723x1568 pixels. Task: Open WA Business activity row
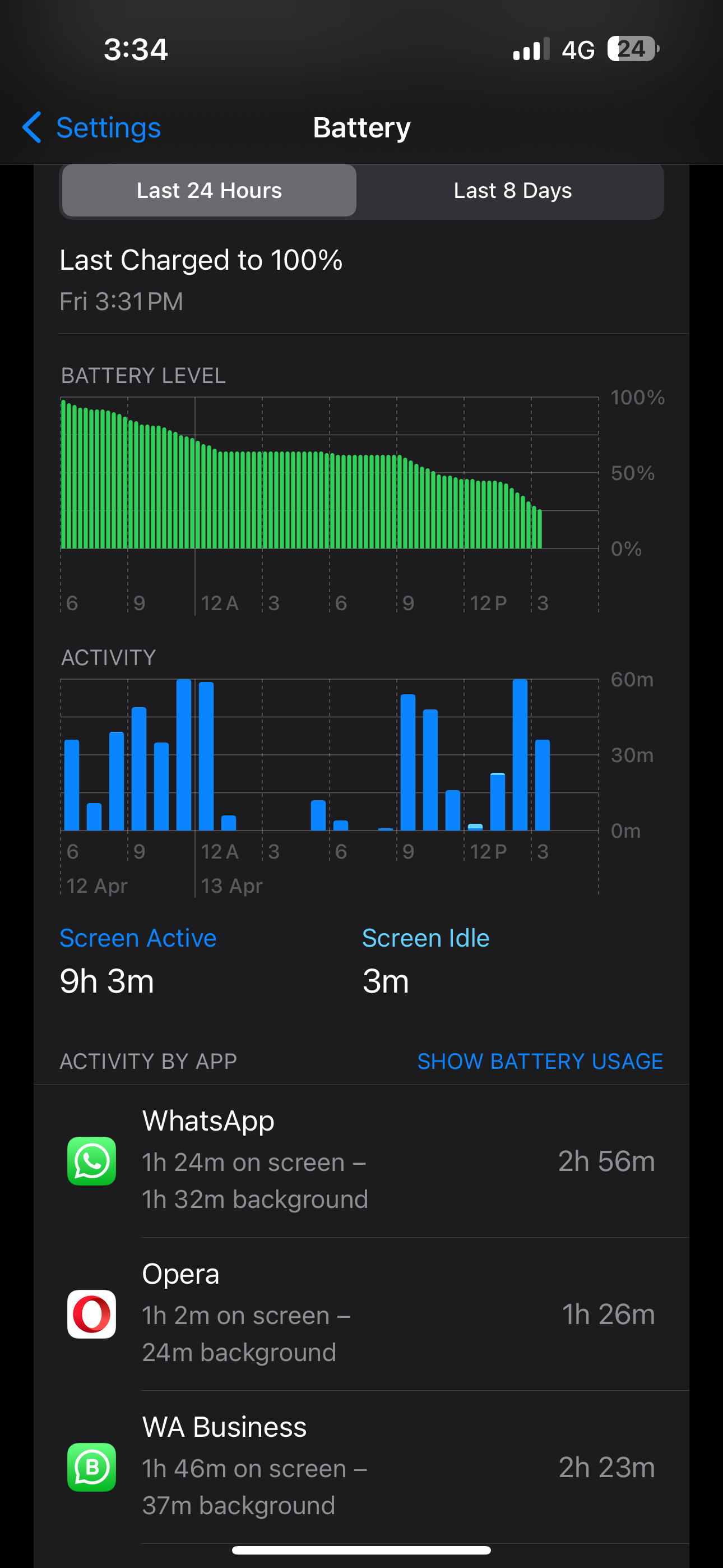(361, 1467)
